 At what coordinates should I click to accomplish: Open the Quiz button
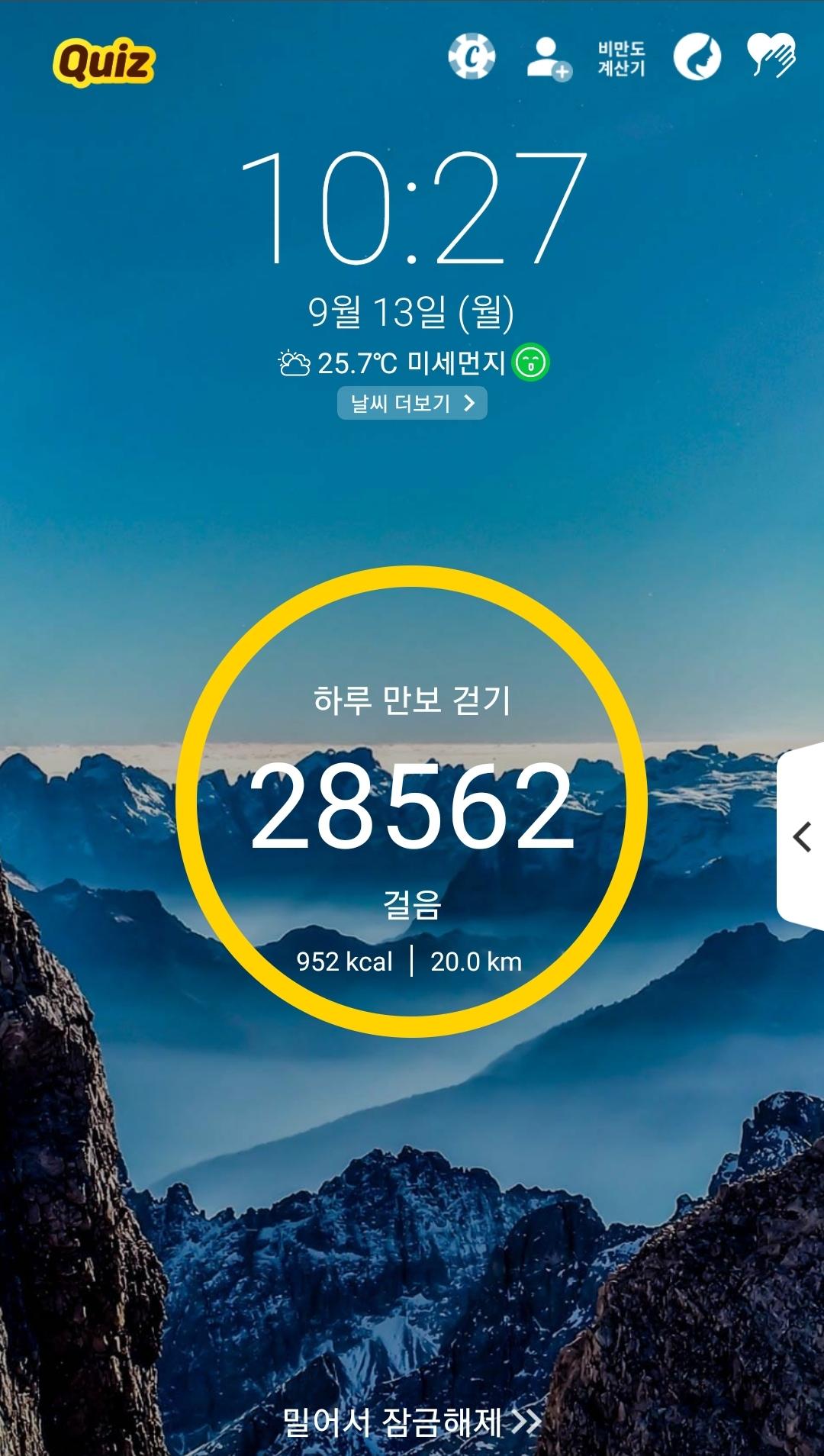104,62
